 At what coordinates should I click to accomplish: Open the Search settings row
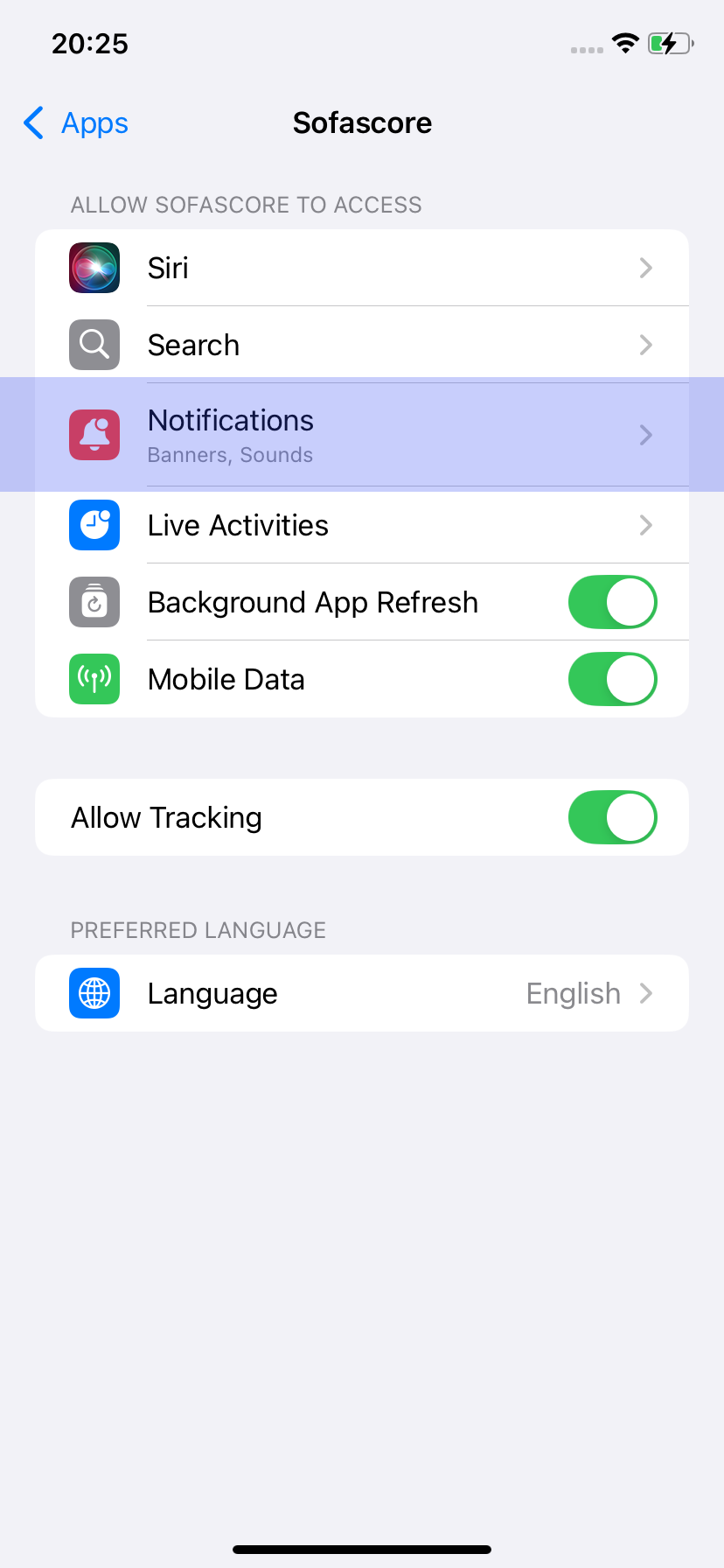point(361,345)
